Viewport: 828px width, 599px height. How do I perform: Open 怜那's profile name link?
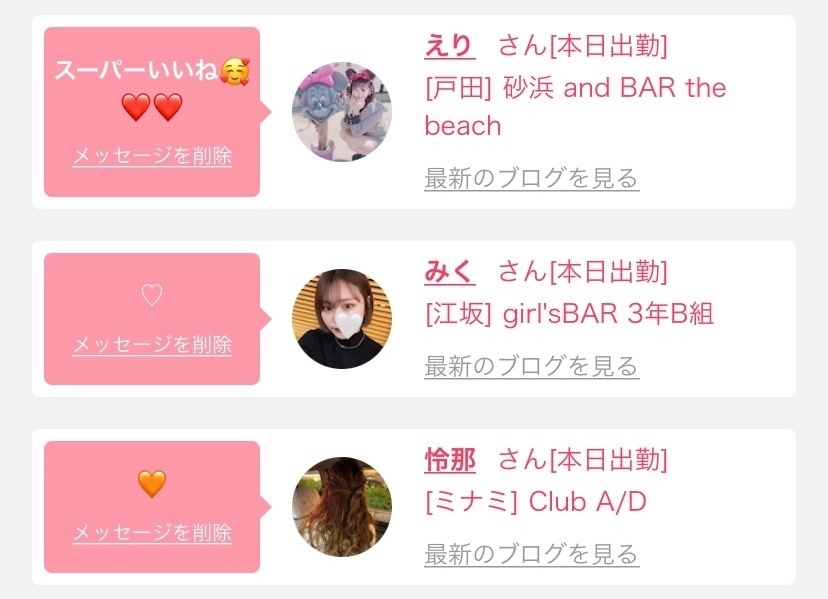450,459
